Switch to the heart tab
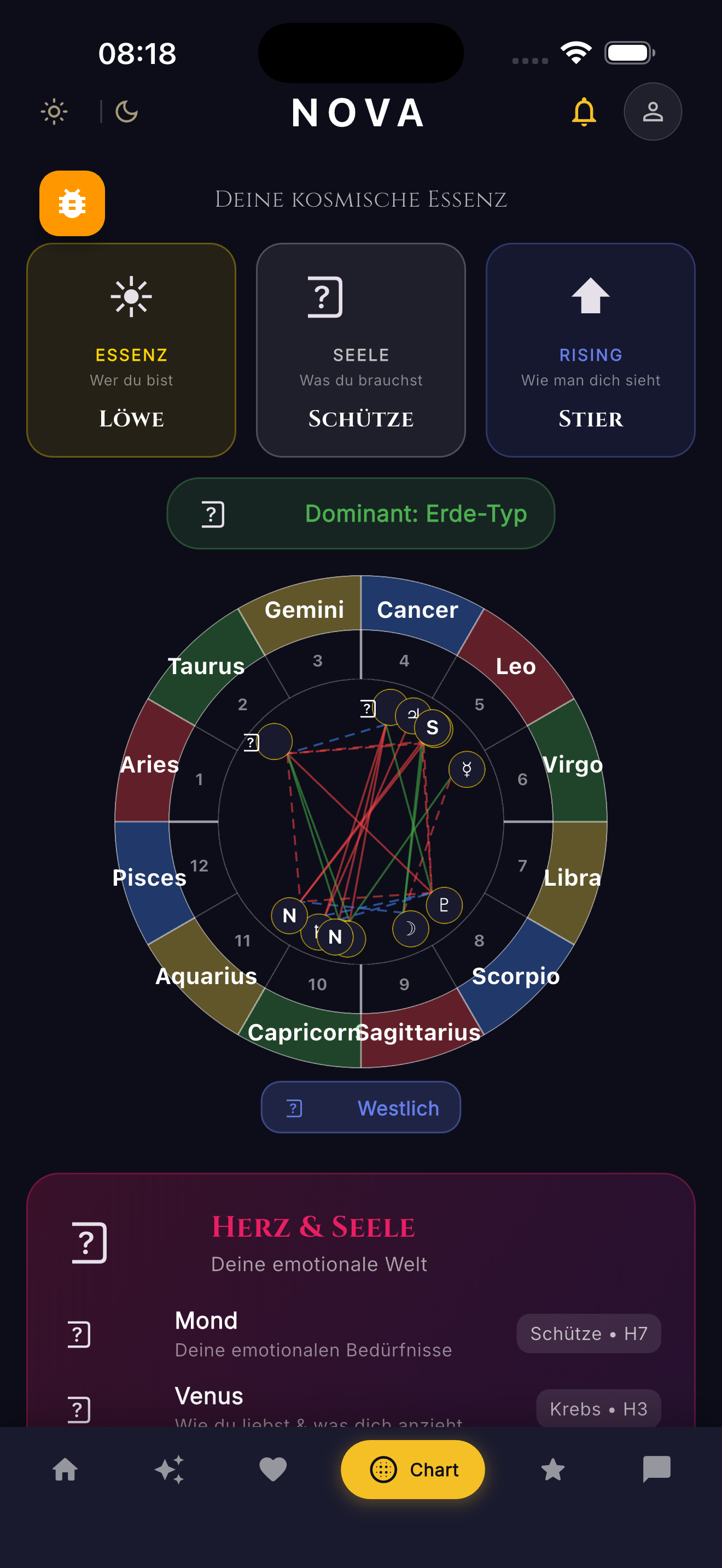The image size is (722, 1568). pos(273,1470)
